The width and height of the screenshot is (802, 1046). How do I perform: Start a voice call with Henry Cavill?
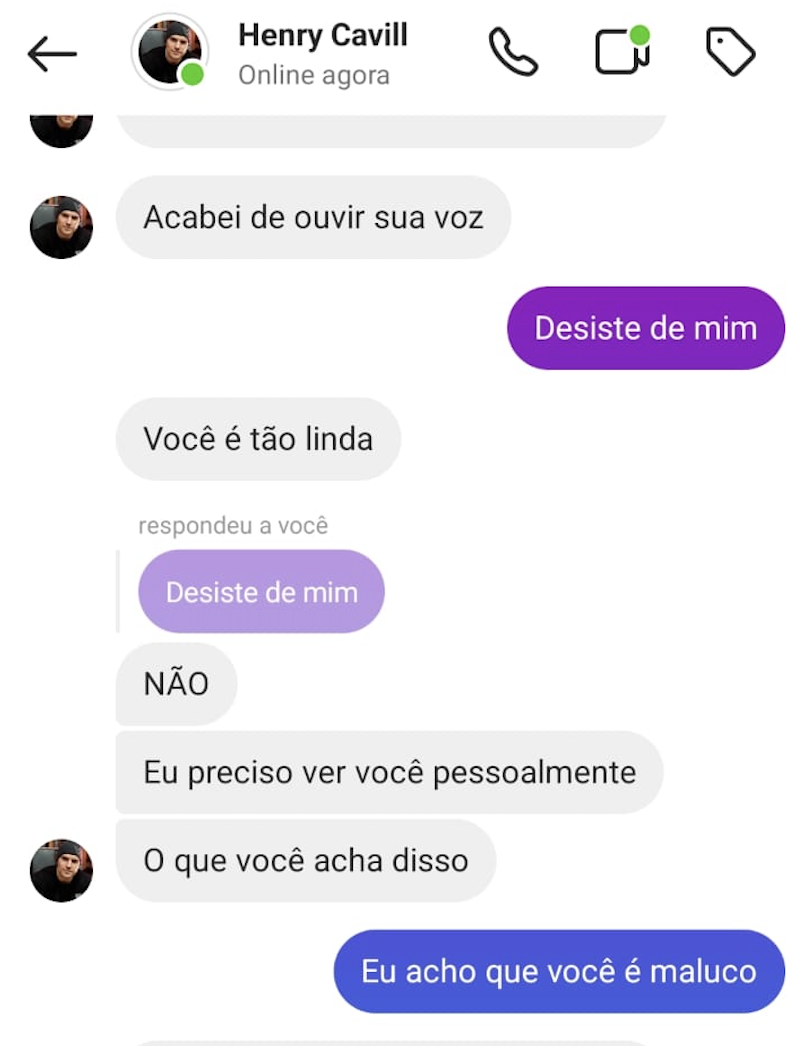[x=513, y=52]
